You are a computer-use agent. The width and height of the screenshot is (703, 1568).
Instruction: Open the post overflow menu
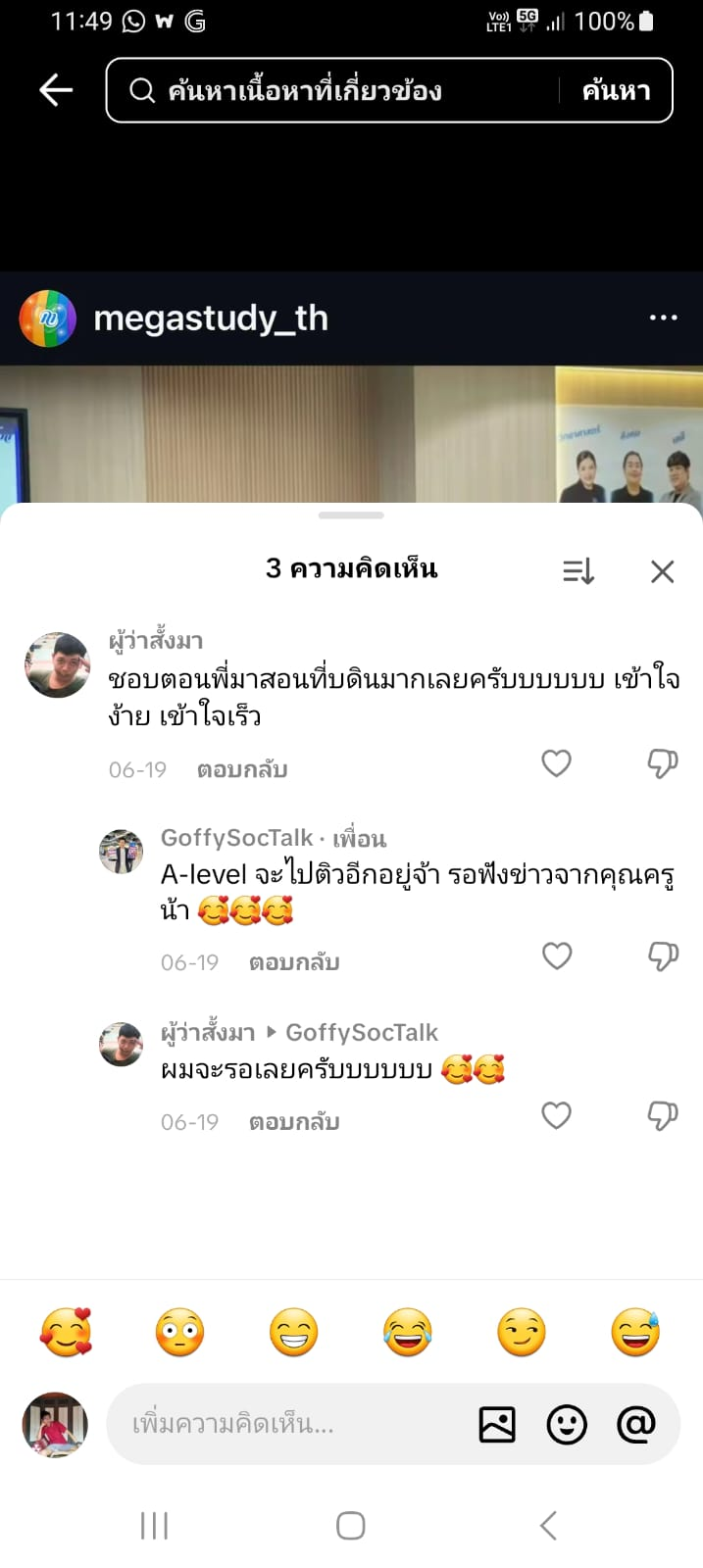point(663,318)
